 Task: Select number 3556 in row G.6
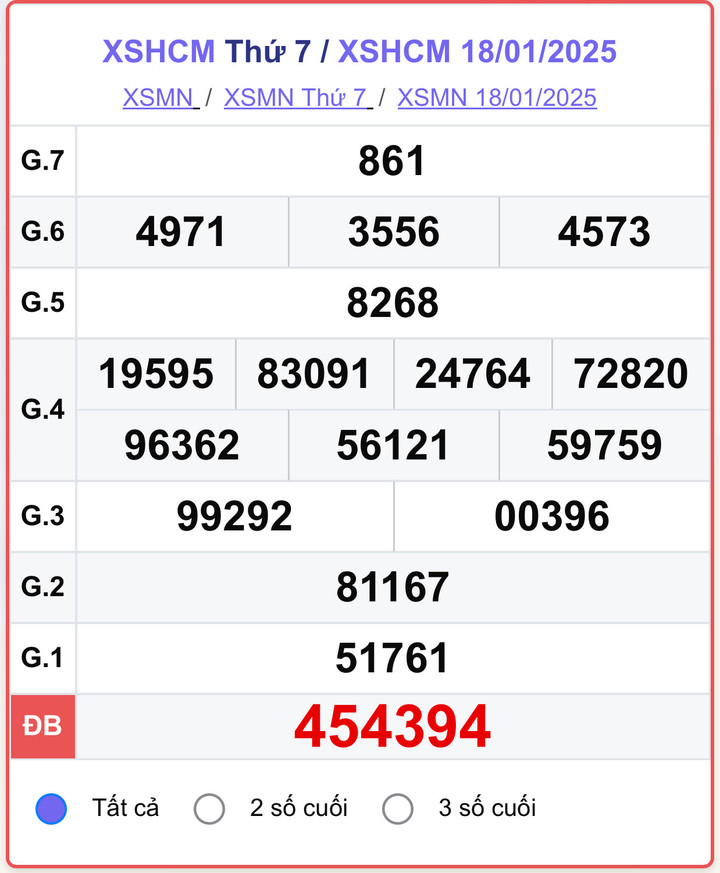394,231
